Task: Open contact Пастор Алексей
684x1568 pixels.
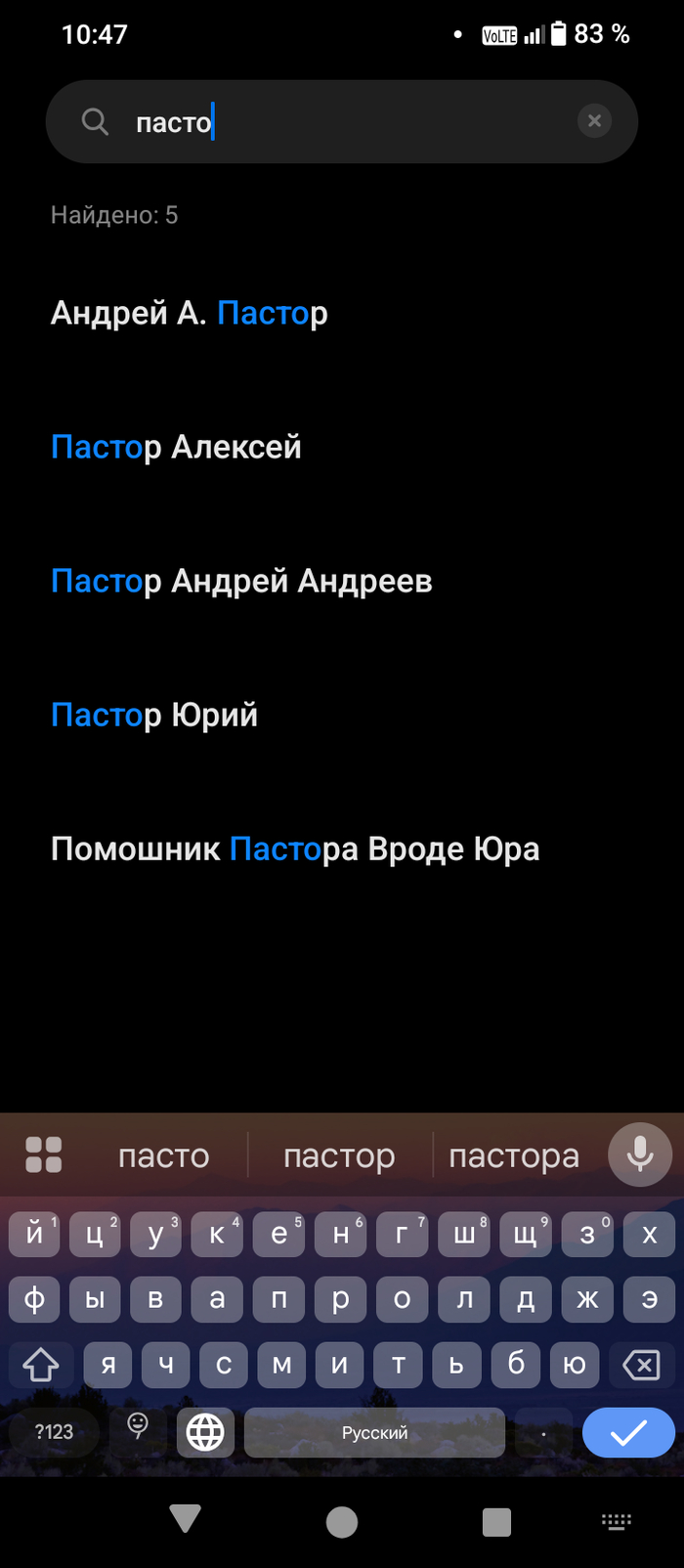Action: coord(177,447)
